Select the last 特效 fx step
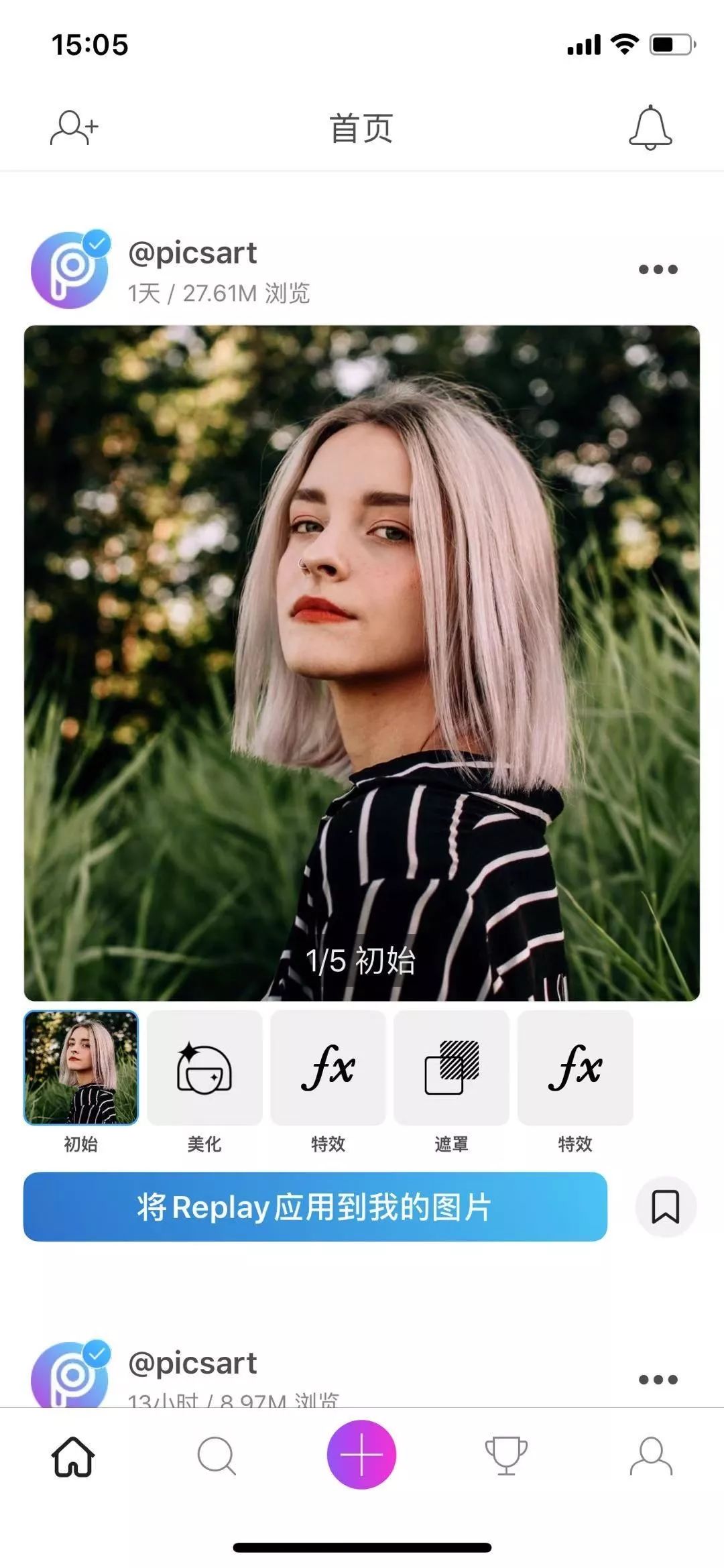The height and width of the screenshot is (1568, 724). [x=575, y=1069]
